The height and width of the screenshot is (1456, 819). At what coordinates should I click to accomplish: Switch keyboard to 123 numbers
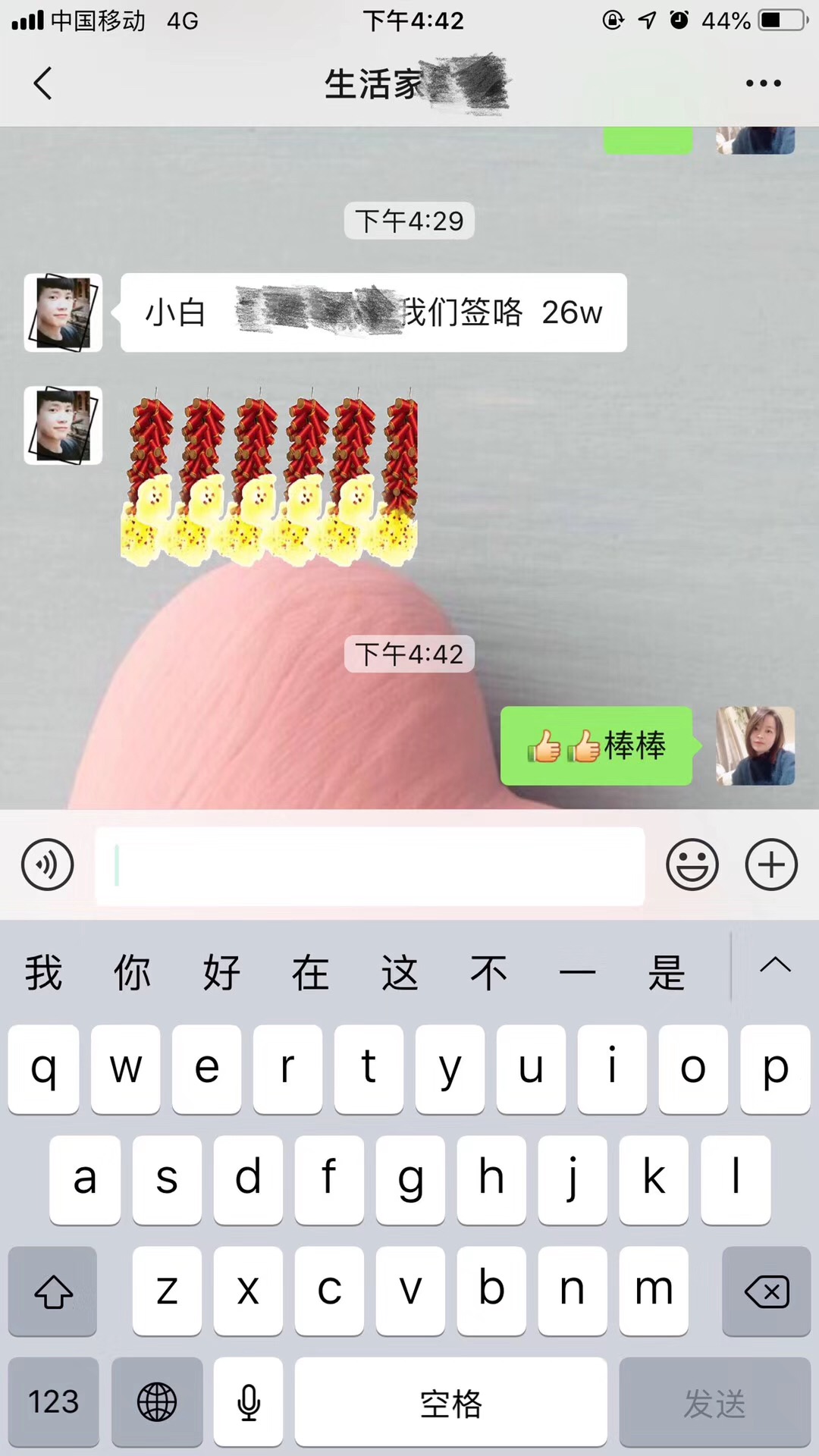click(x=53, y=1401)
